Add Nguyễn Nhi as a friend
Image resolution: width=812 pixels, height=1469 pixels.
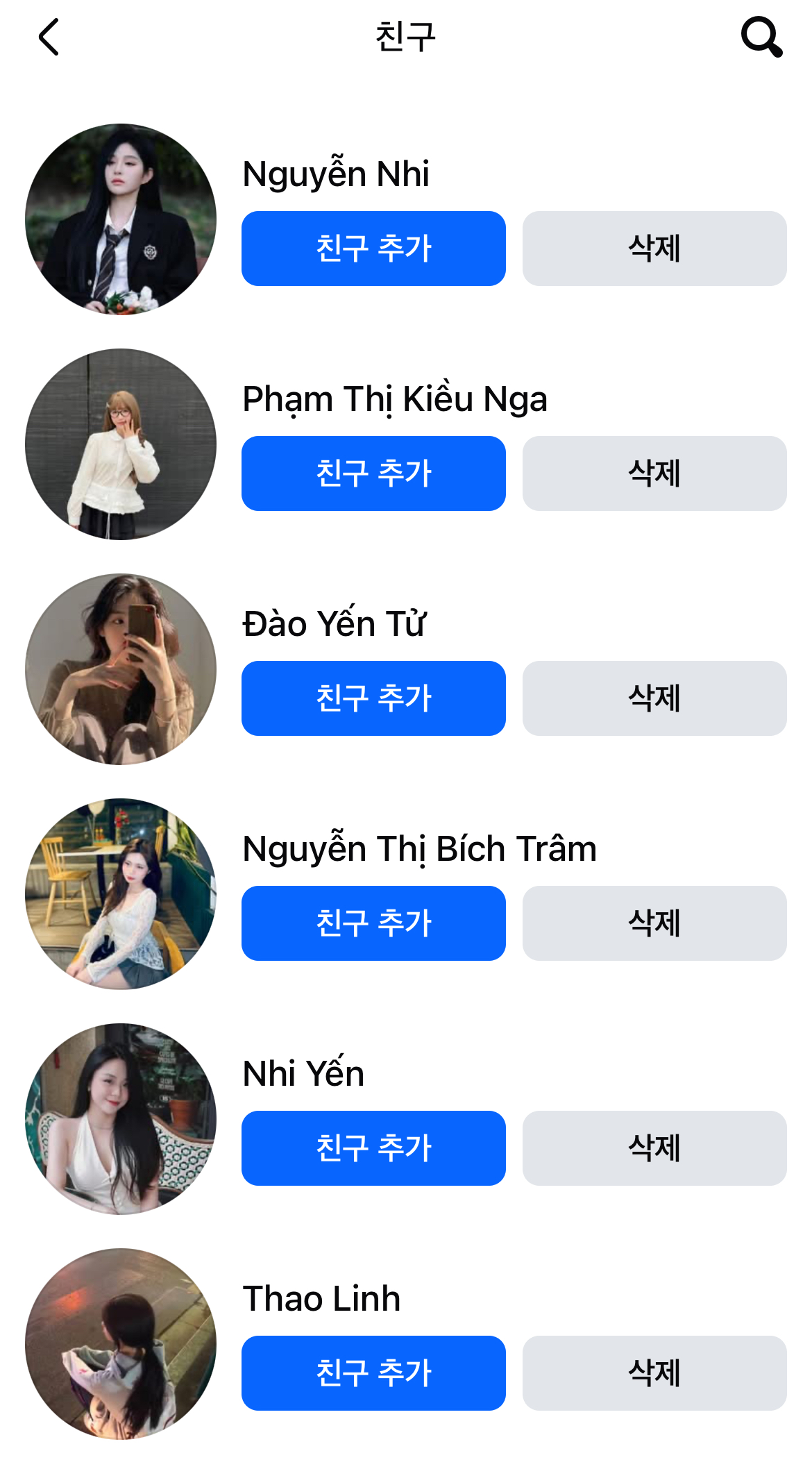point(373,249)
